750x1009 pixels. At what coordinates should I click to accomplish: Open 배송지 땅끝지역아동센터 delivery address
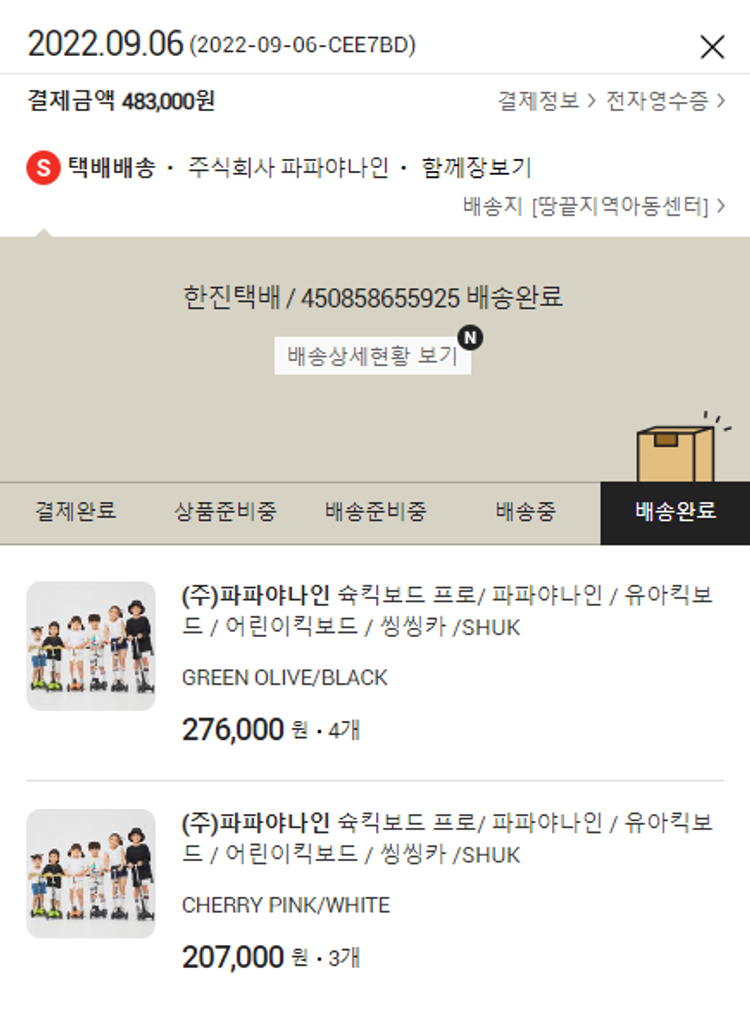click(594, 207)
